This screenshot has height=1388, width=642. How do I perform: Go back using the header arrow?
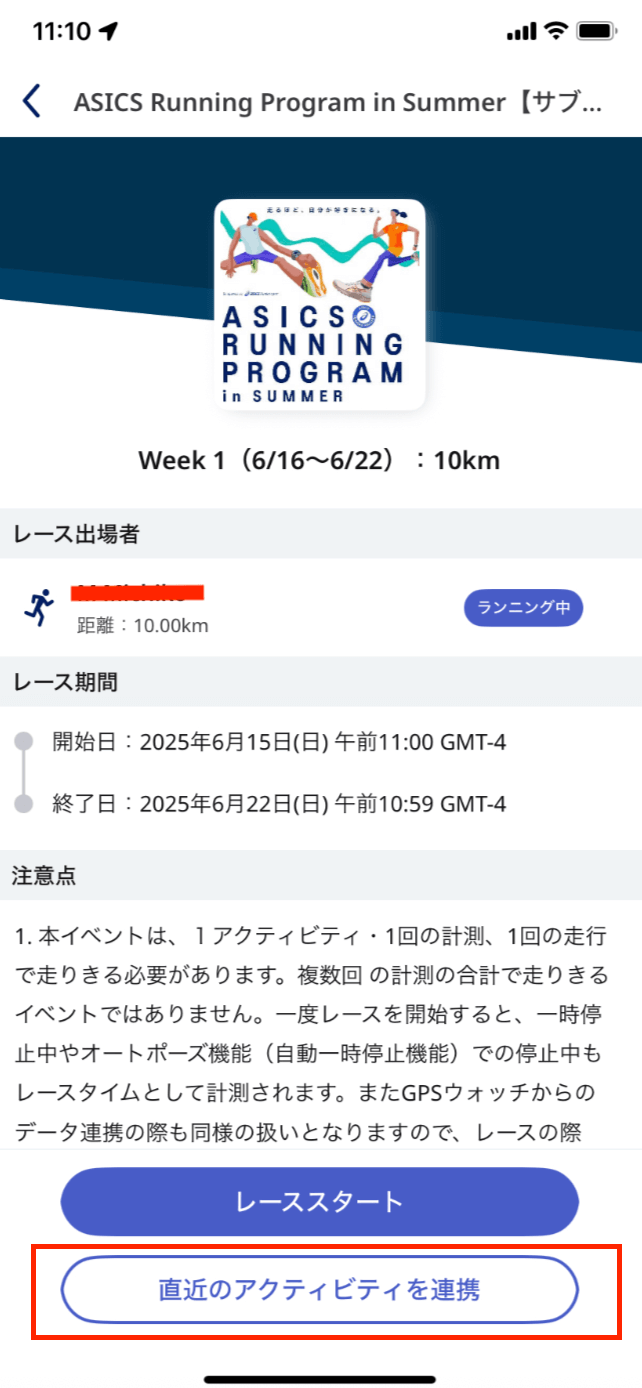[32, 102]
